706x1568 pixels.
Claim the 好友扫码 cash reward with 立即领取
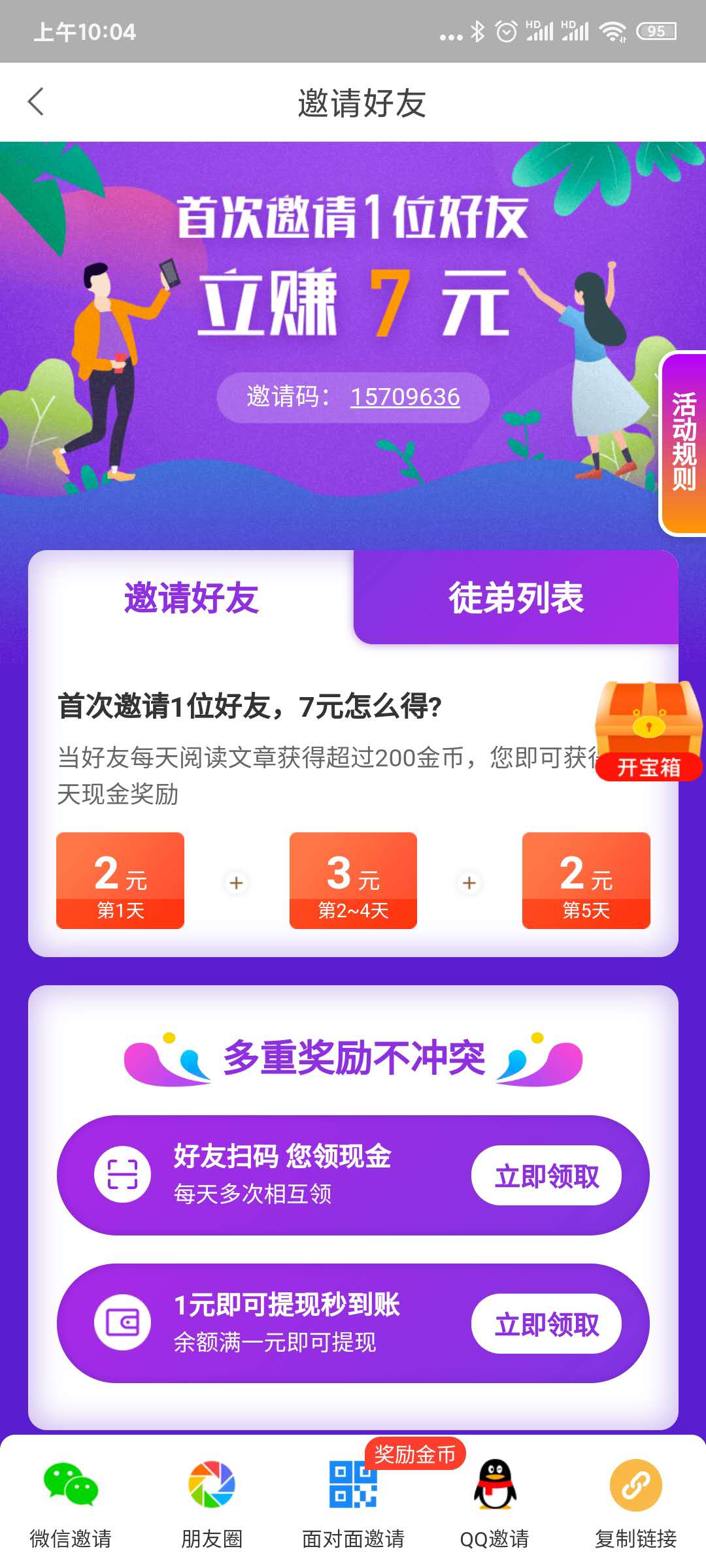tap(546, 1176)
